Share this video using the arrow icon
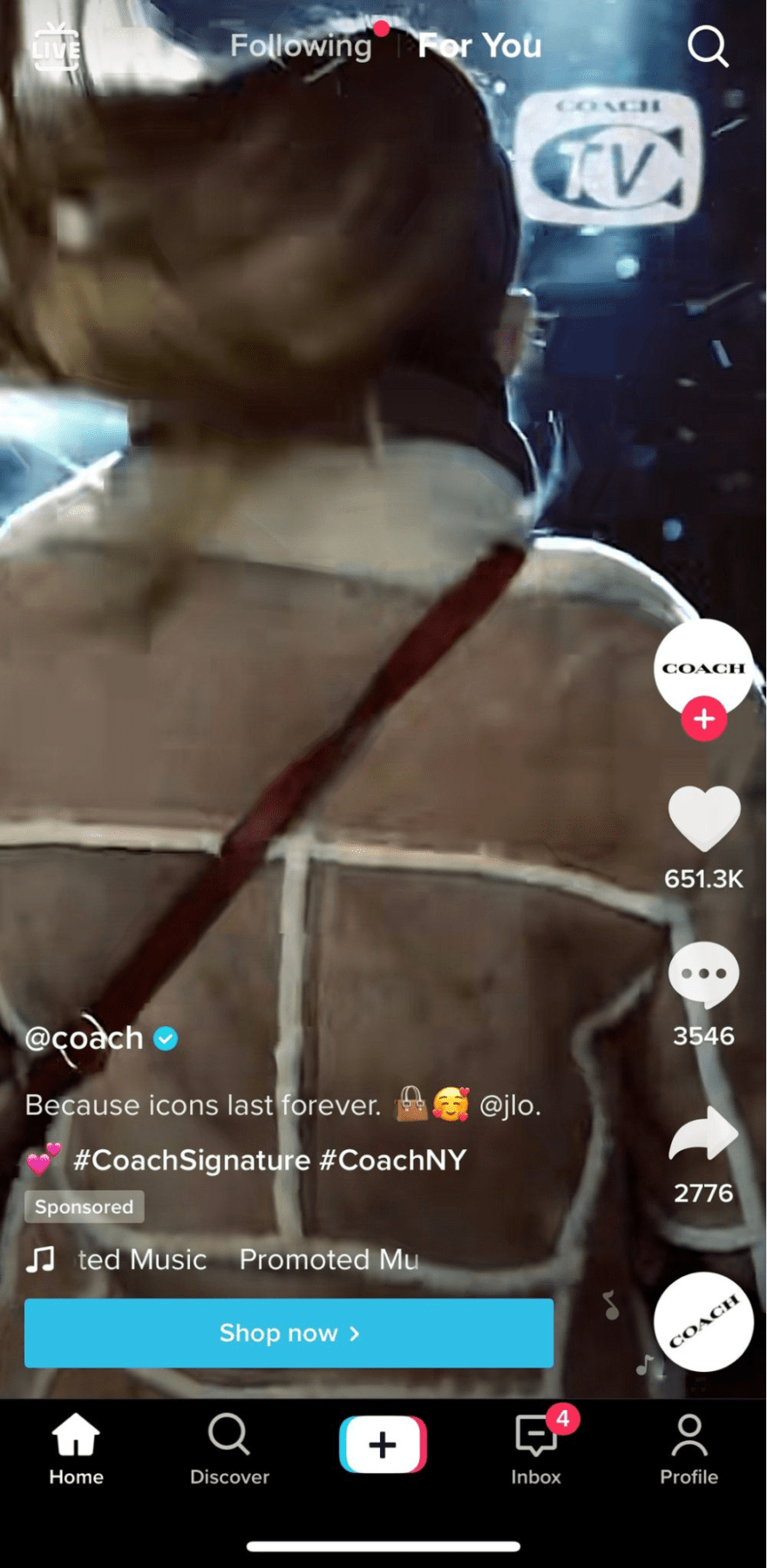 click(703, 1132)
